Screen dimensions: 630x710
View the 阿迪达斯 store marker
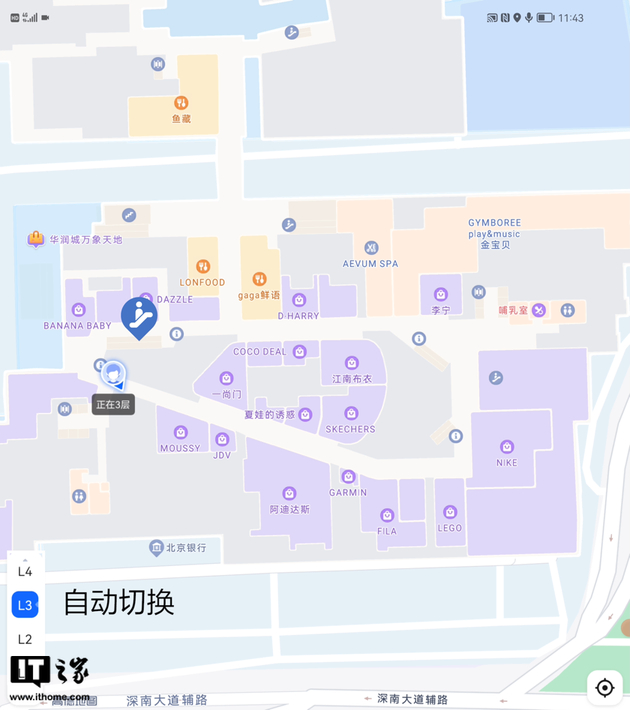(x=289, y=493)
